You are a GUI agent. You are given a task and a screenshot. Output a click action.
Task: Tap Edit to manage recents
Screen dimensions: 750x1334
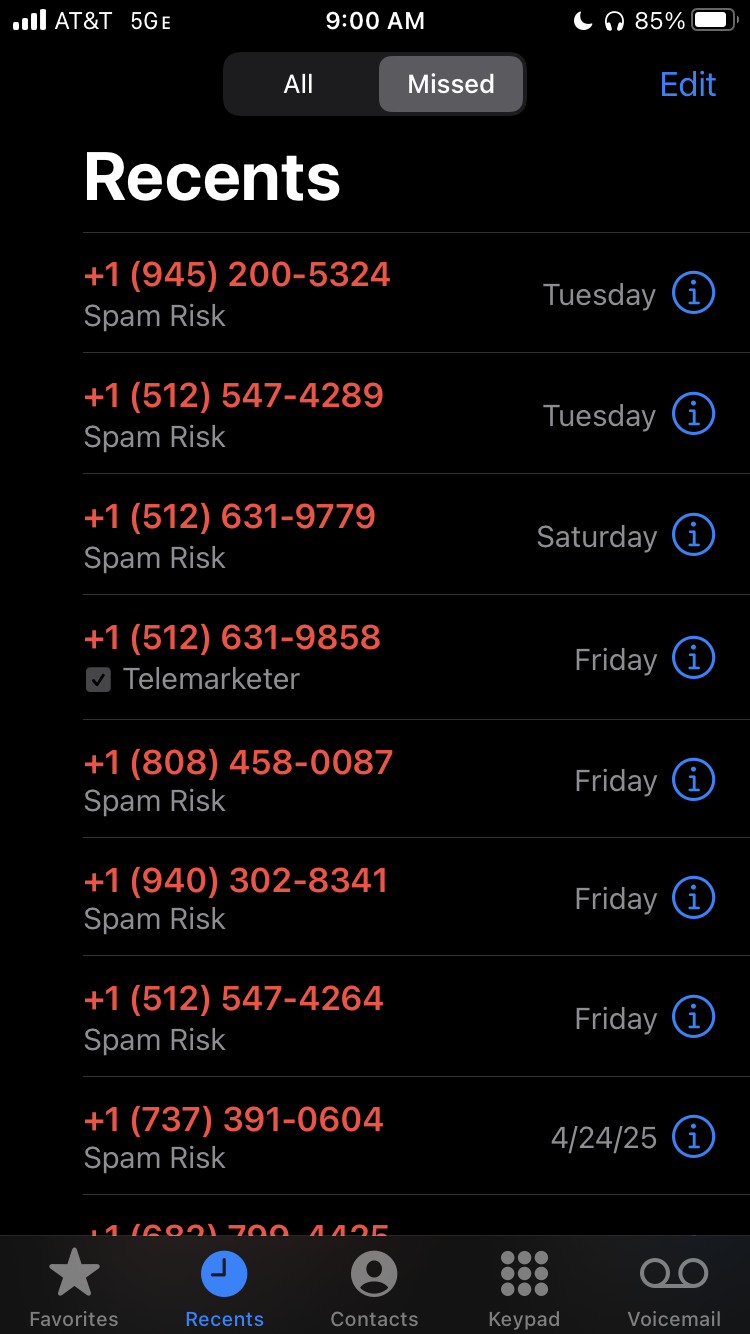(x=688, y=84)
